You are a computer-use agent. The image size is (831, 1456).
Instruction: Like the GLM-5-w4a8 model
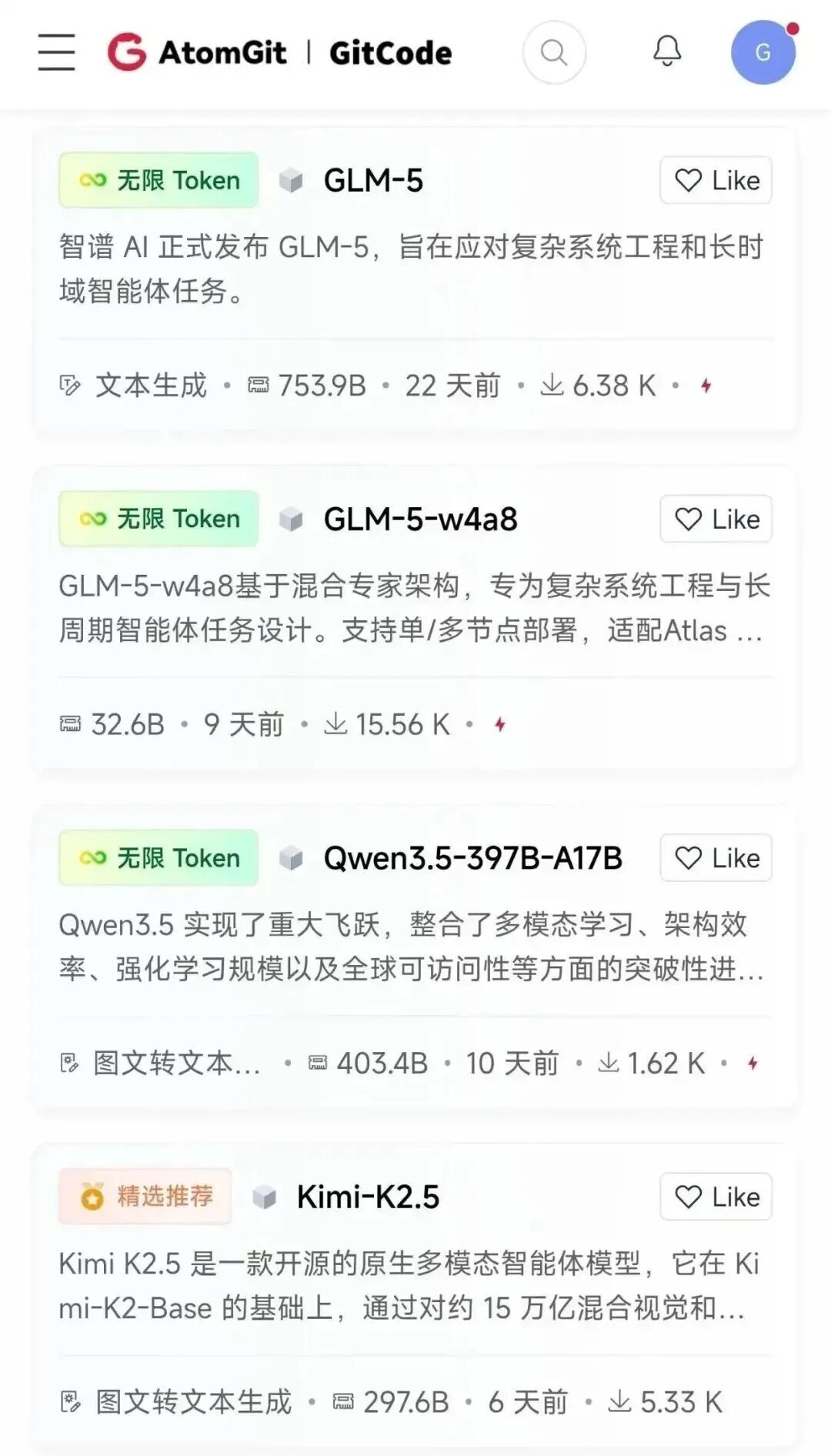(x=716, y=519)
